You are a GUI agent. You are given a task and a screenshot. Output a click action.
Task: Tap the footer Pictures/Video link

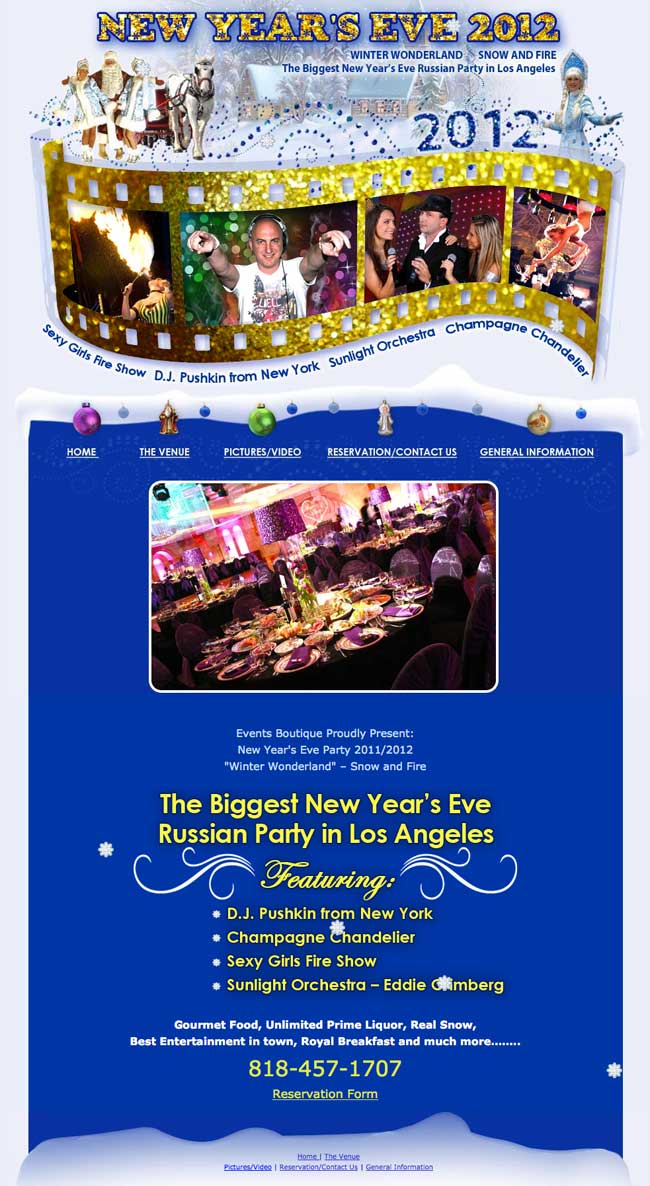pyautogui.click(x=247, y=1167)
